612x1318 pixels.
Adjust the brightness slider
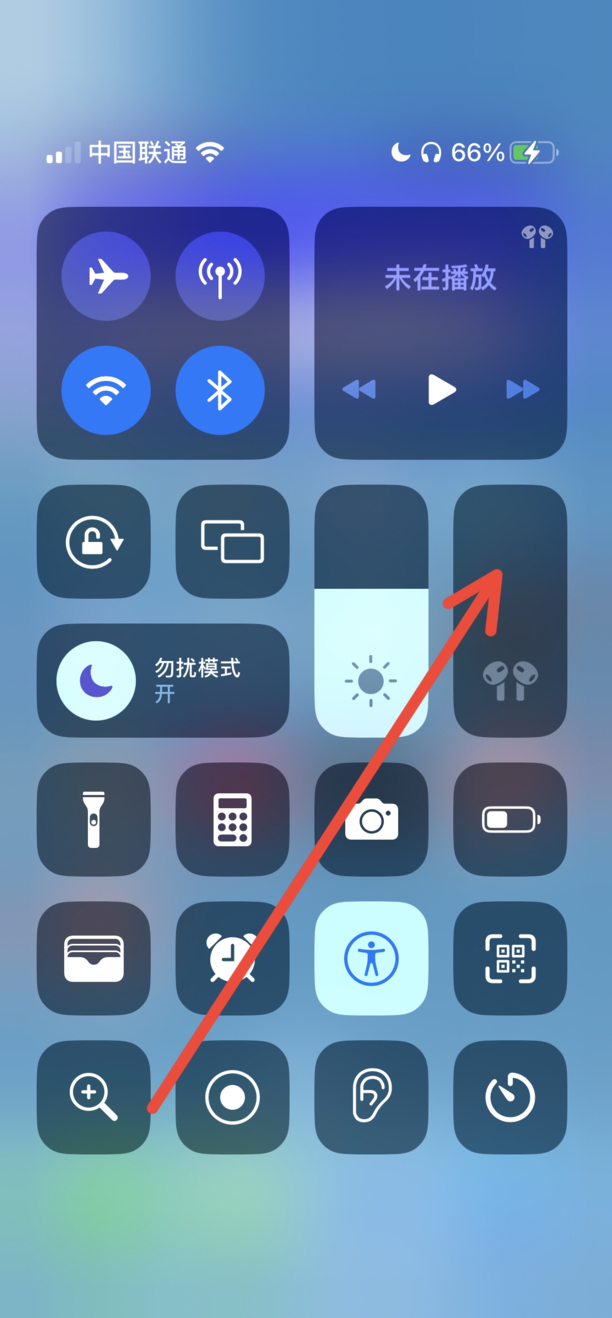tap(371, 610)
